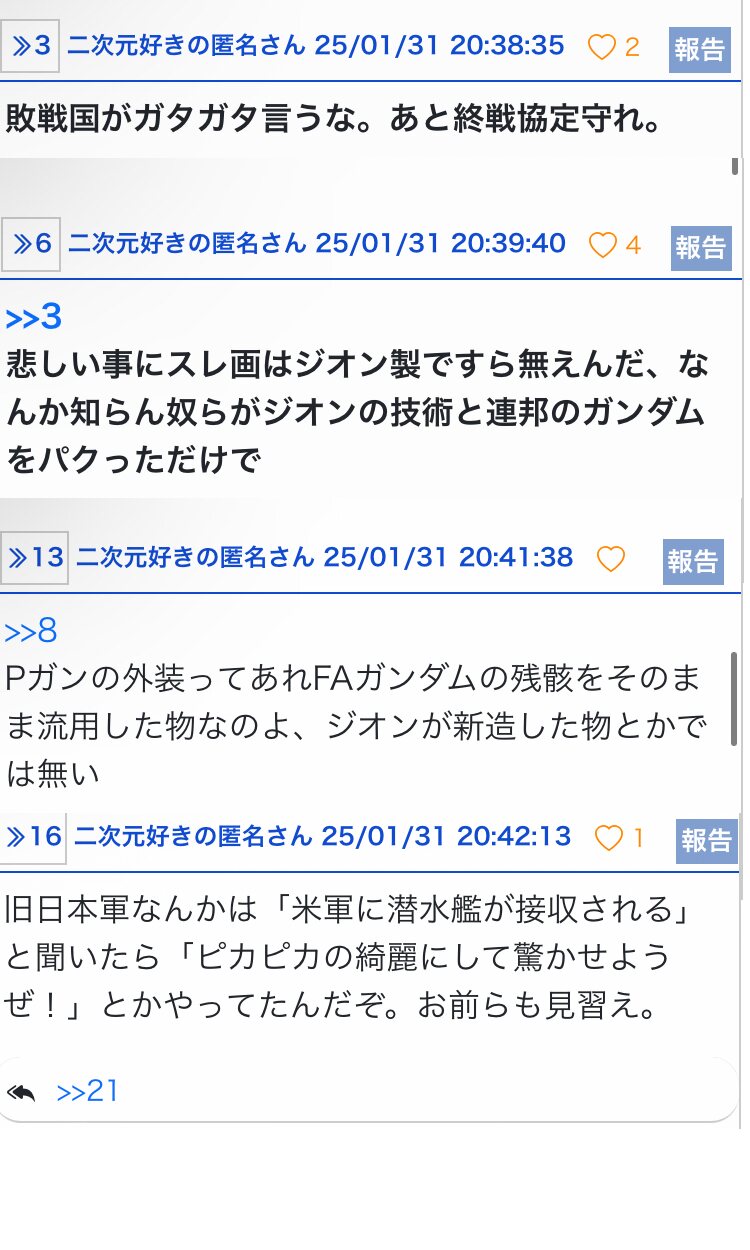Report post 3 with the 報告 button
Screen dimensions: 750x1250
coord(699,49)
